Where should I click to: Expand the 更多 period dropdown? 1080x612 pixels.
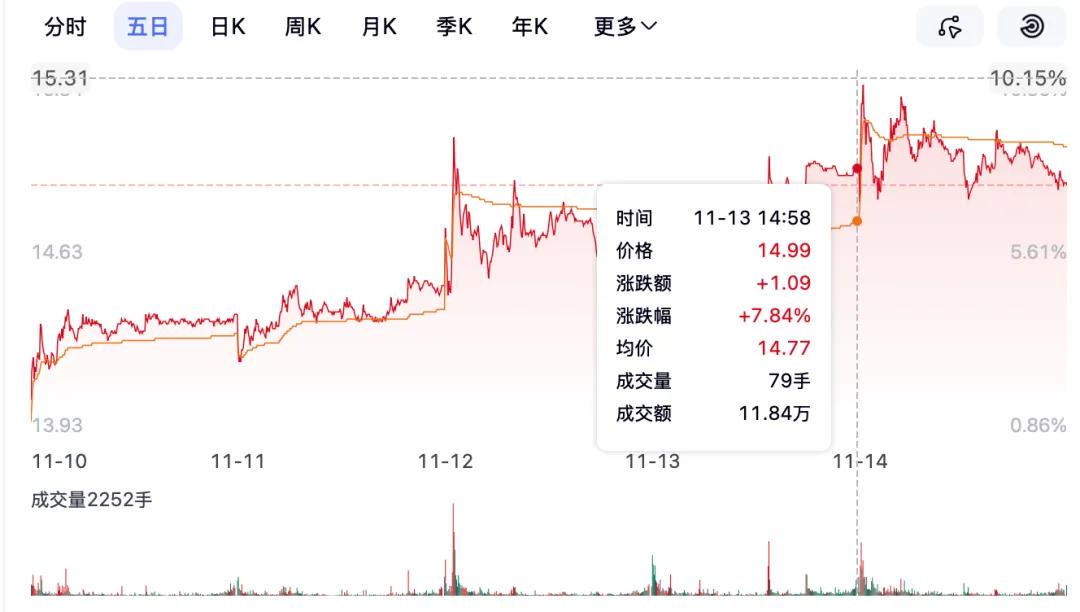pyautogui.click(x=625, y=27)
